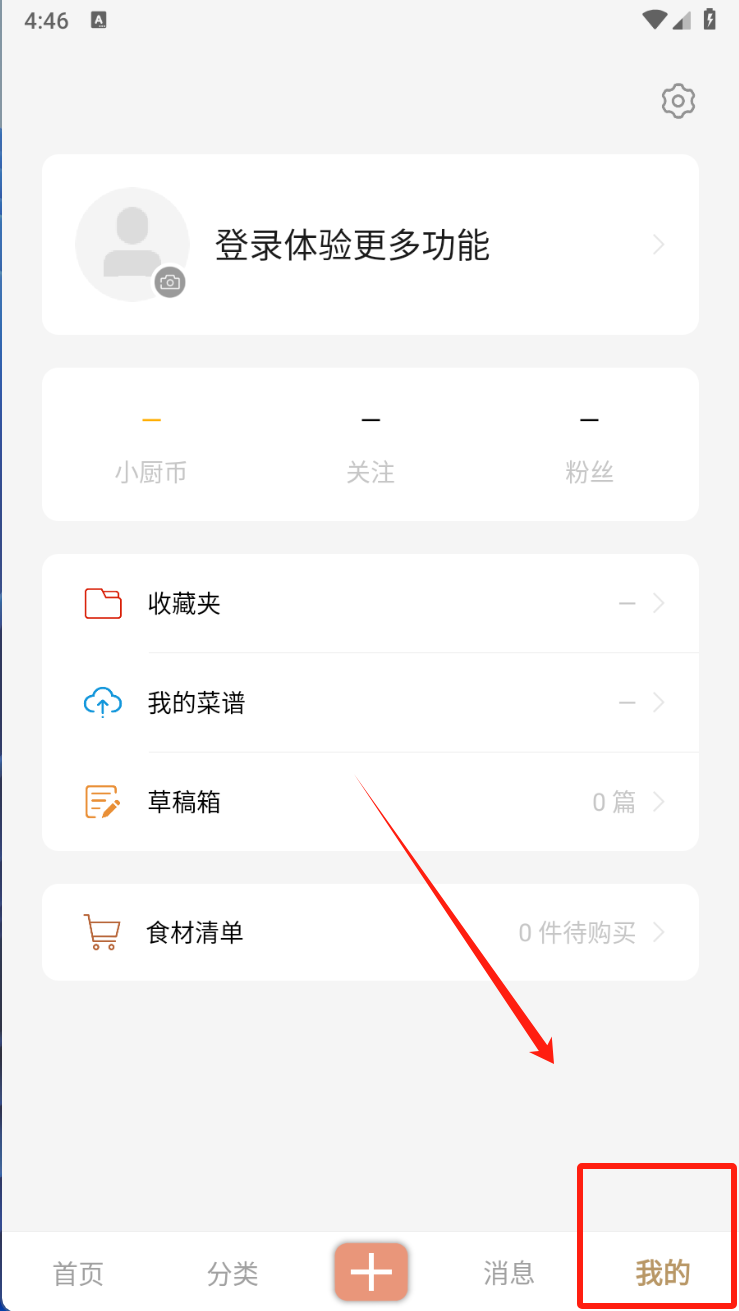Switch to the 分类 tab
Viewport: 739px width, 1311px height.
tap(233, 1273)
